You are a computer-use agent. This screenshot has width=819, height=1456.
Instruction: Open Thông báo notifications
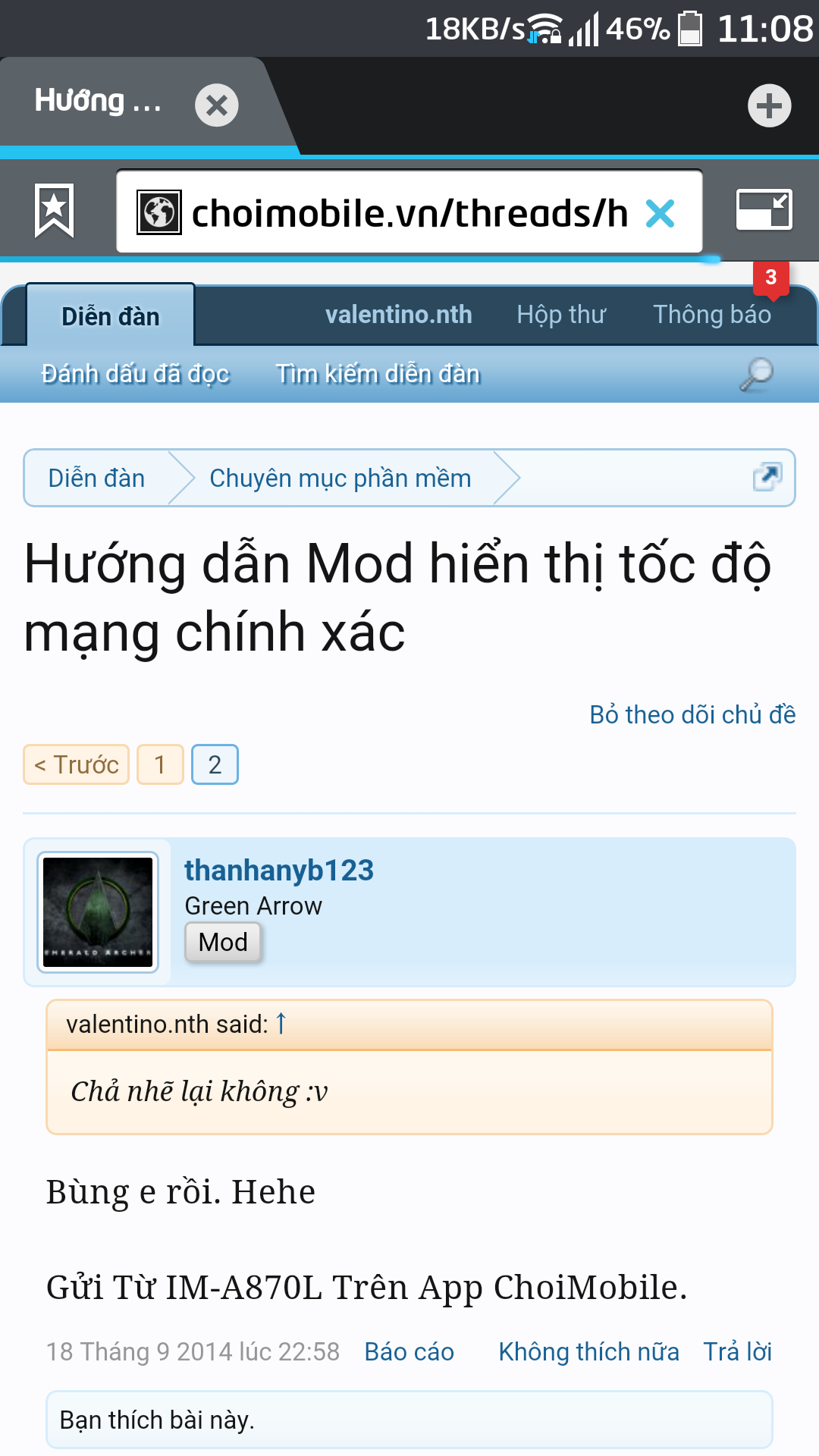(712, 315)
